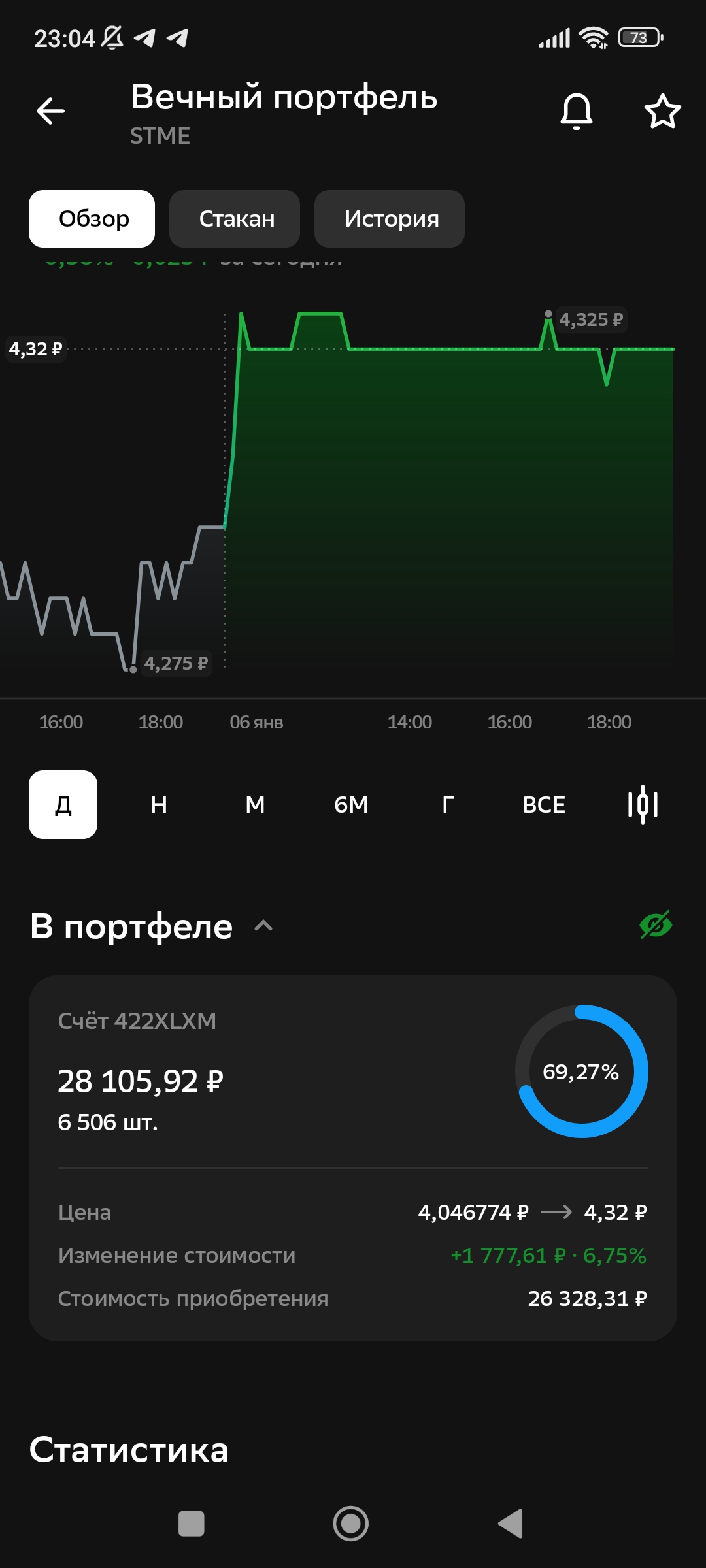Viewport: 706px width, 1568px height.
Task: Set chart period to М
Action: tap(255, 804)
